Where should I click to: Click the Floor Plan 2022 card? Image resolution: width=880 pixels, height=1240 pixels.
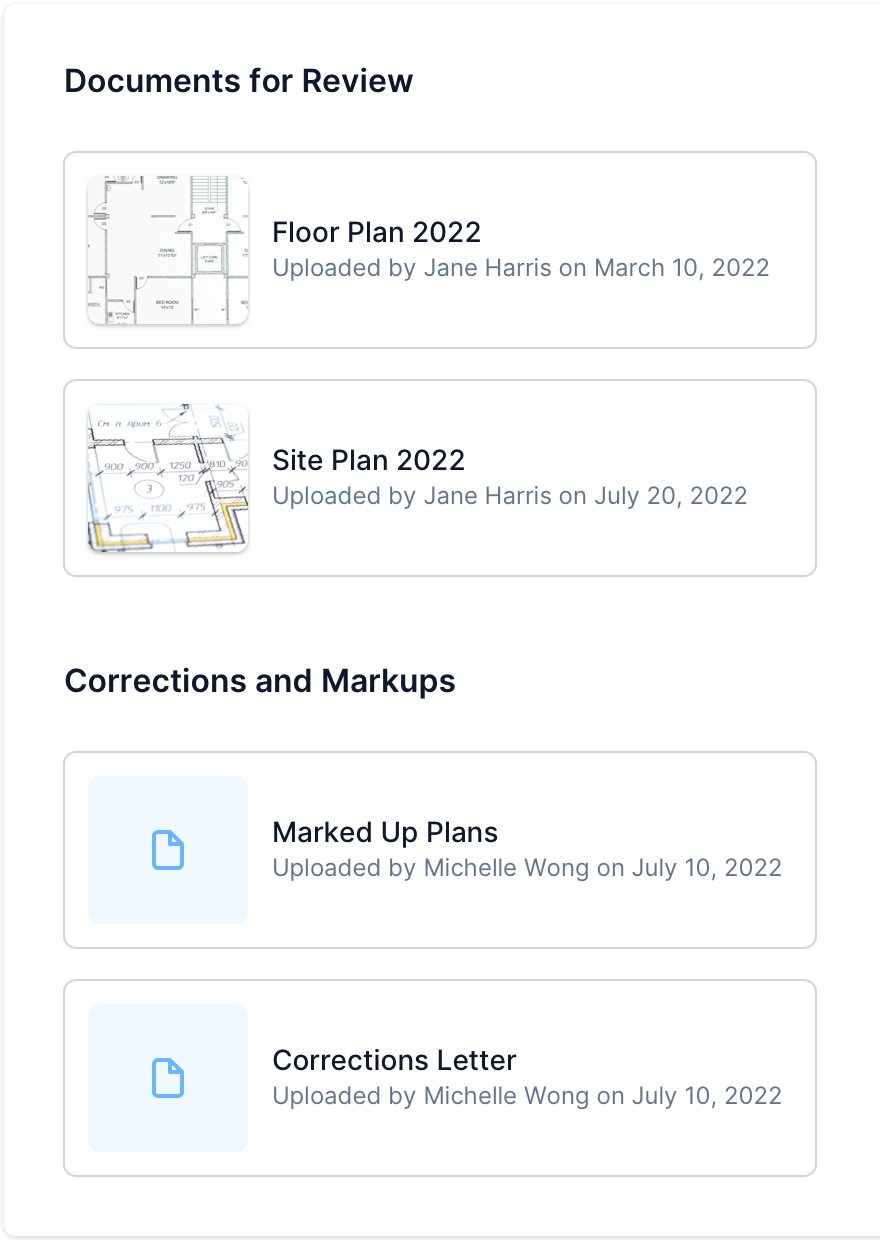pos(440,249)
